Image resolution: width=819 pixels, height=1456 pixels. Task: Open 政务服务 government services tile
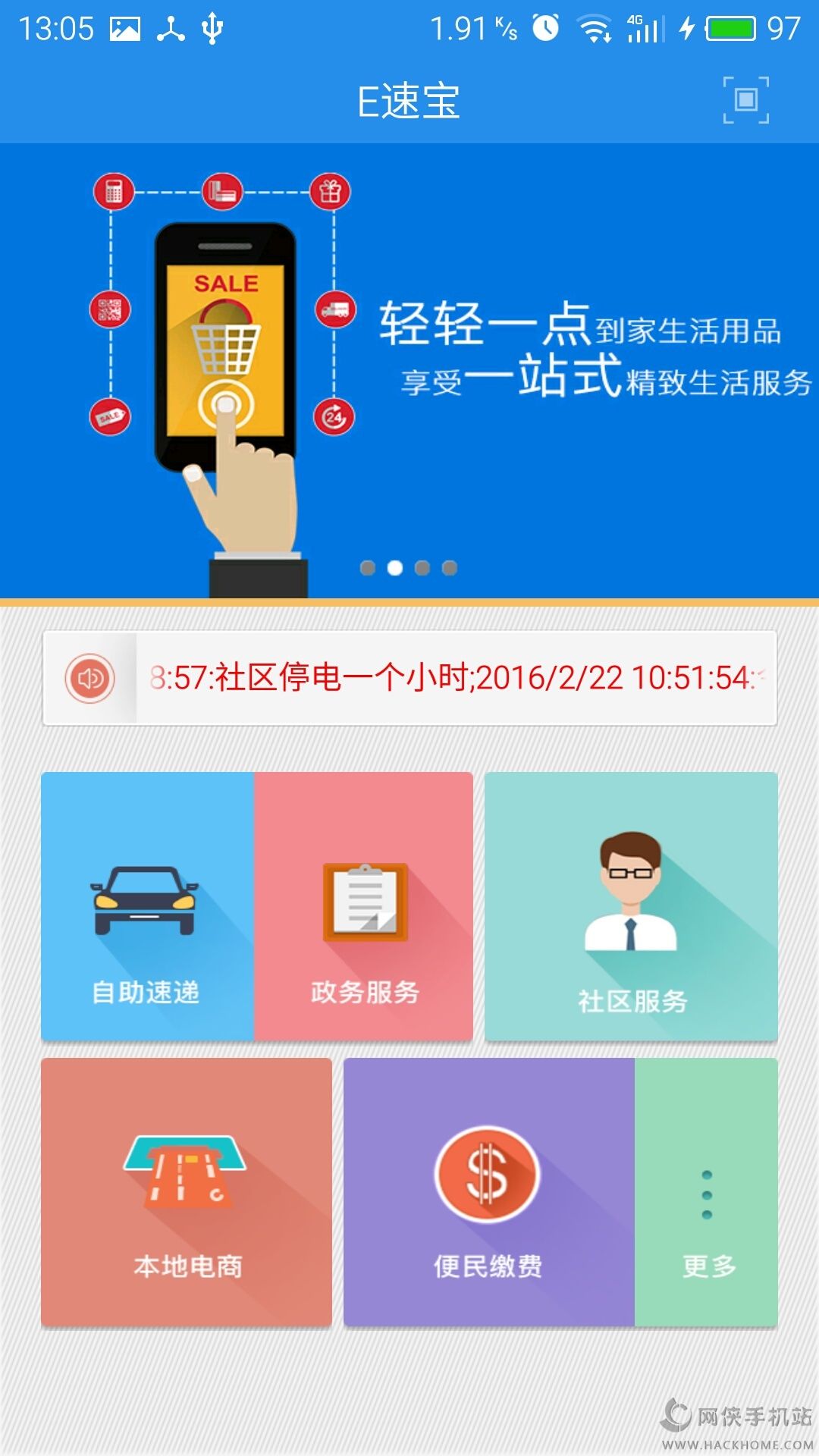(x=364, y=906)
